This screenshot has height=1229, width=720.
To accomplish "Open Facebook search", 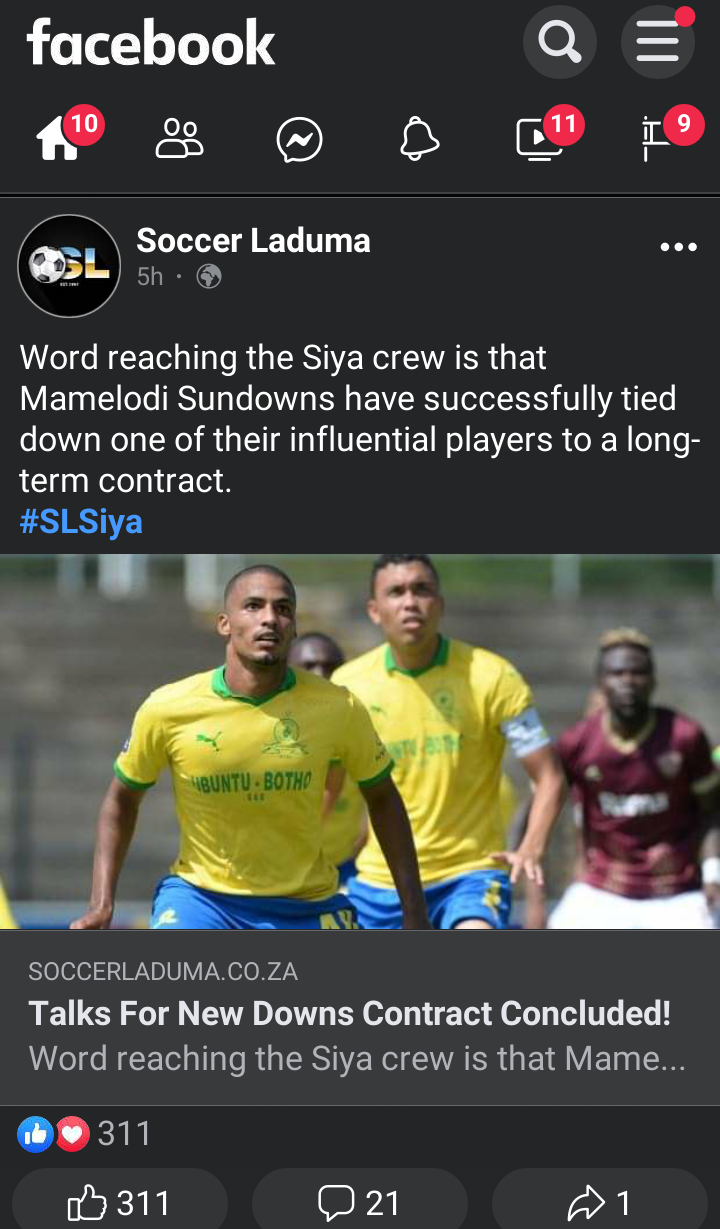I will click(559, 42).
